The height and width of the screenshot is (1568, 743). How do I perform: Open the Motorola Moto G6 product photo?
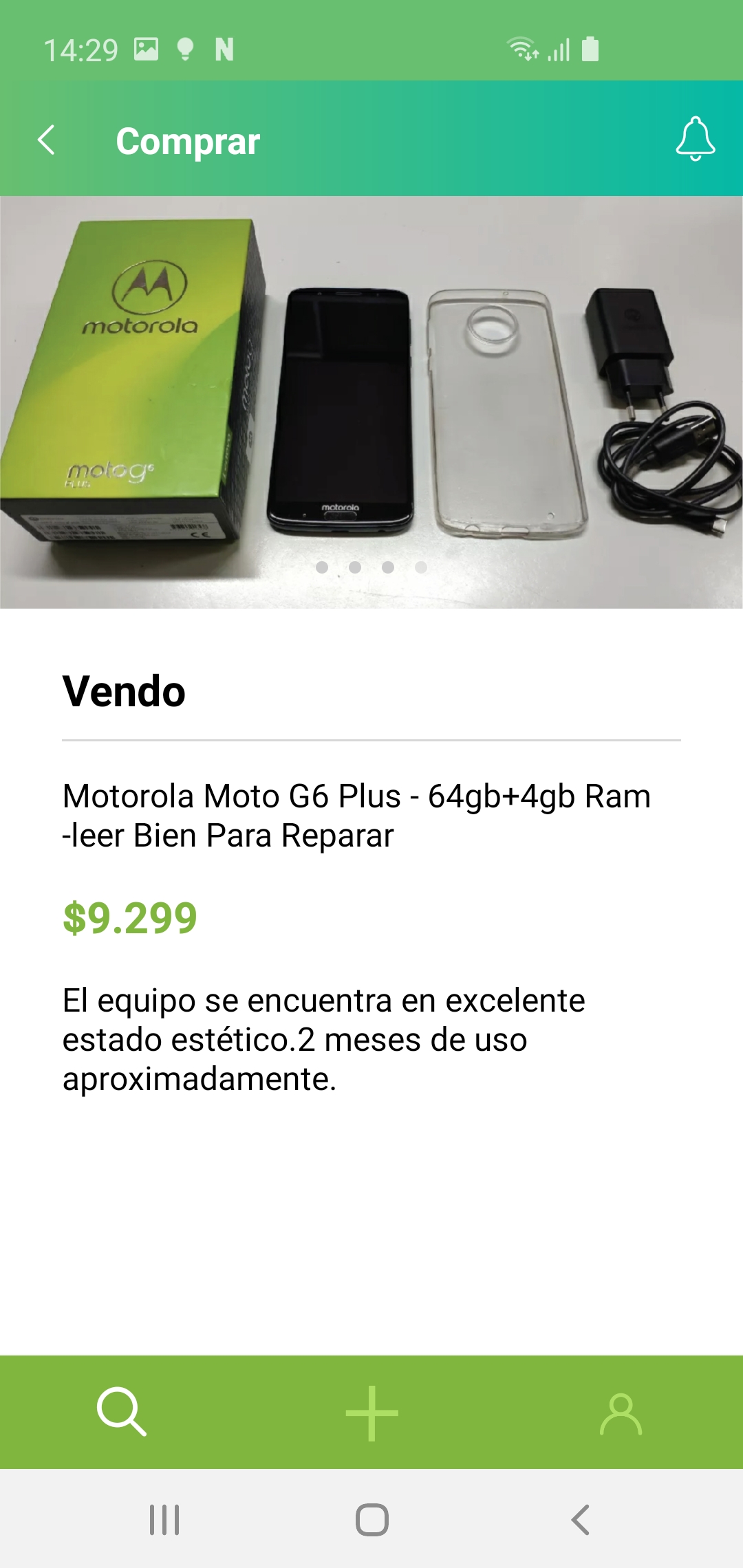point(371,402)
